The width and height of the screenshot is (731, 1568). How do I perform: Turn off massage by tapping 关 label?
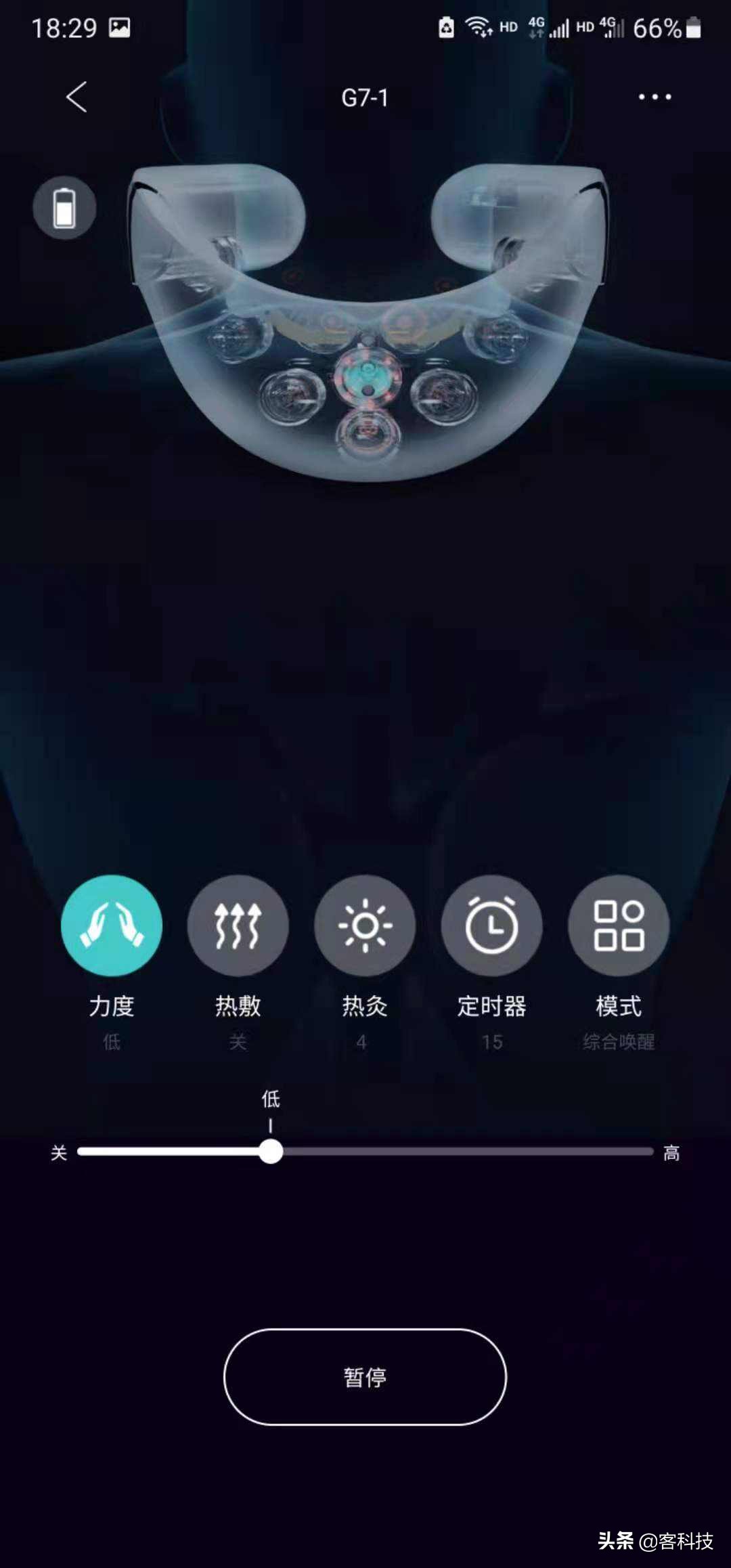coord(60,1153)
